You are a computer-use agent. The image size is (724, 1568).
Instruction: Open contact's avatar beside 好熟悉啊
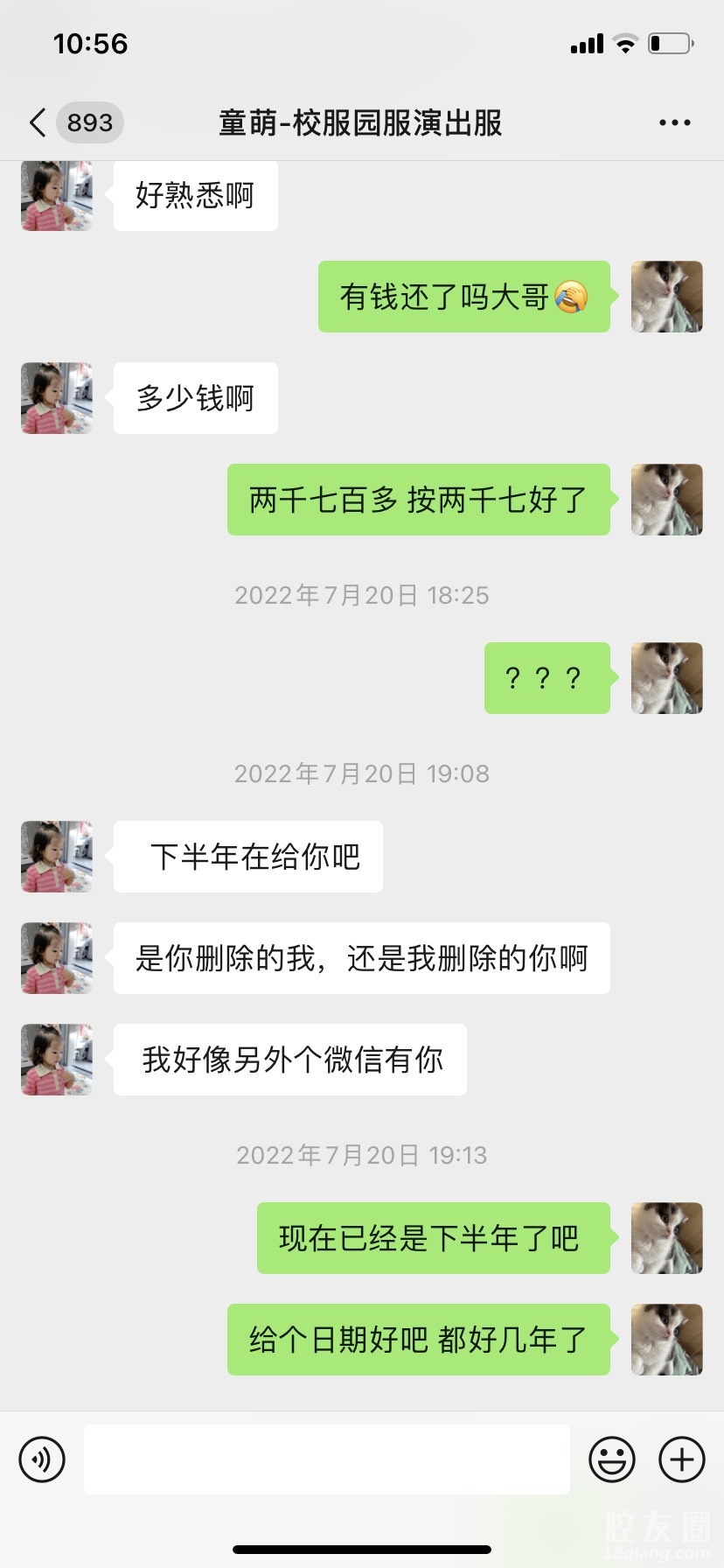point(57,196)
